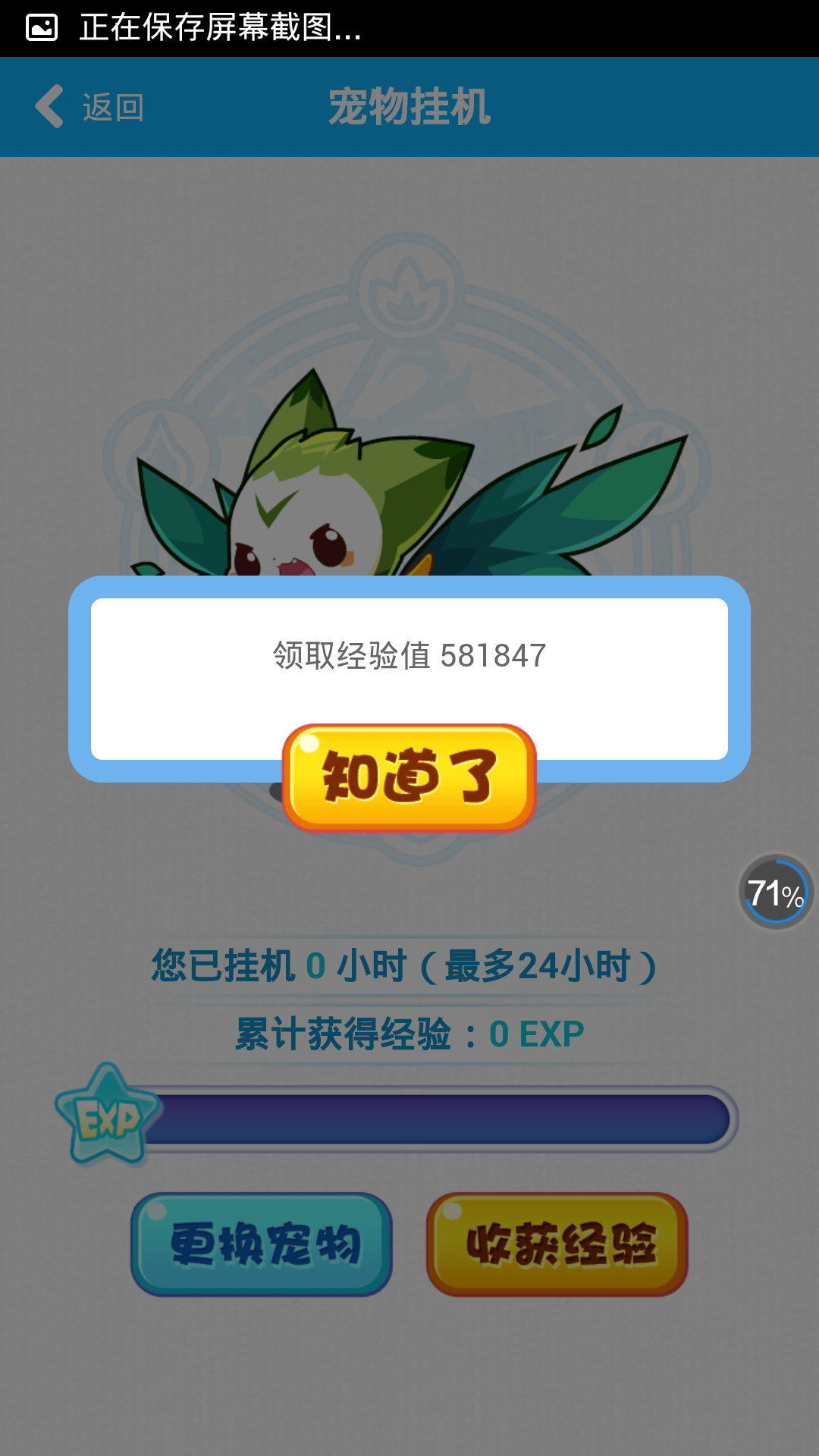The image size is (819, 1456).
Task: Collect experience with 收获经验 button
Action: pyautogui.click(x=557, y=1244)
